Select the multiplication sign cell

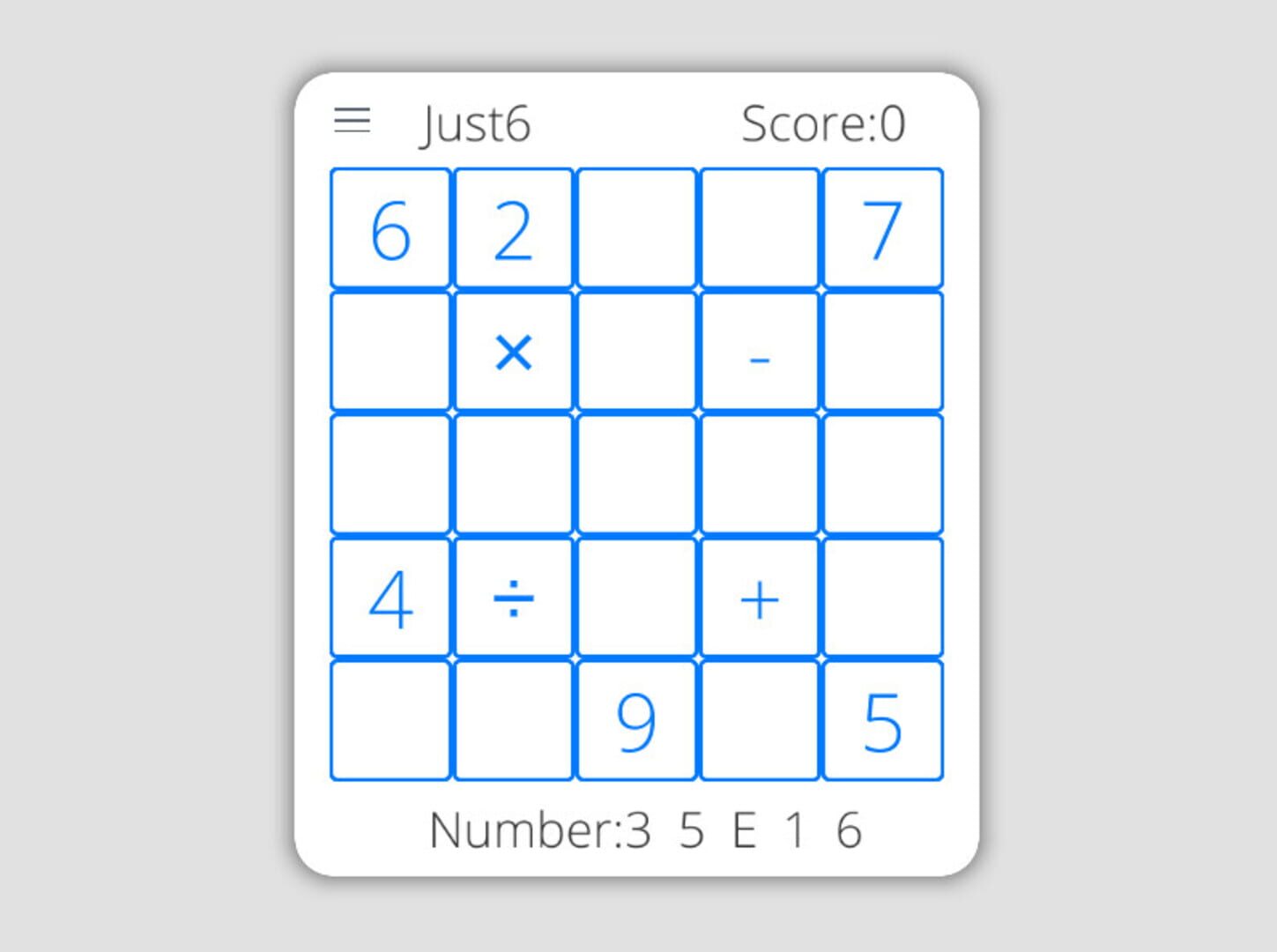point(513,353)
